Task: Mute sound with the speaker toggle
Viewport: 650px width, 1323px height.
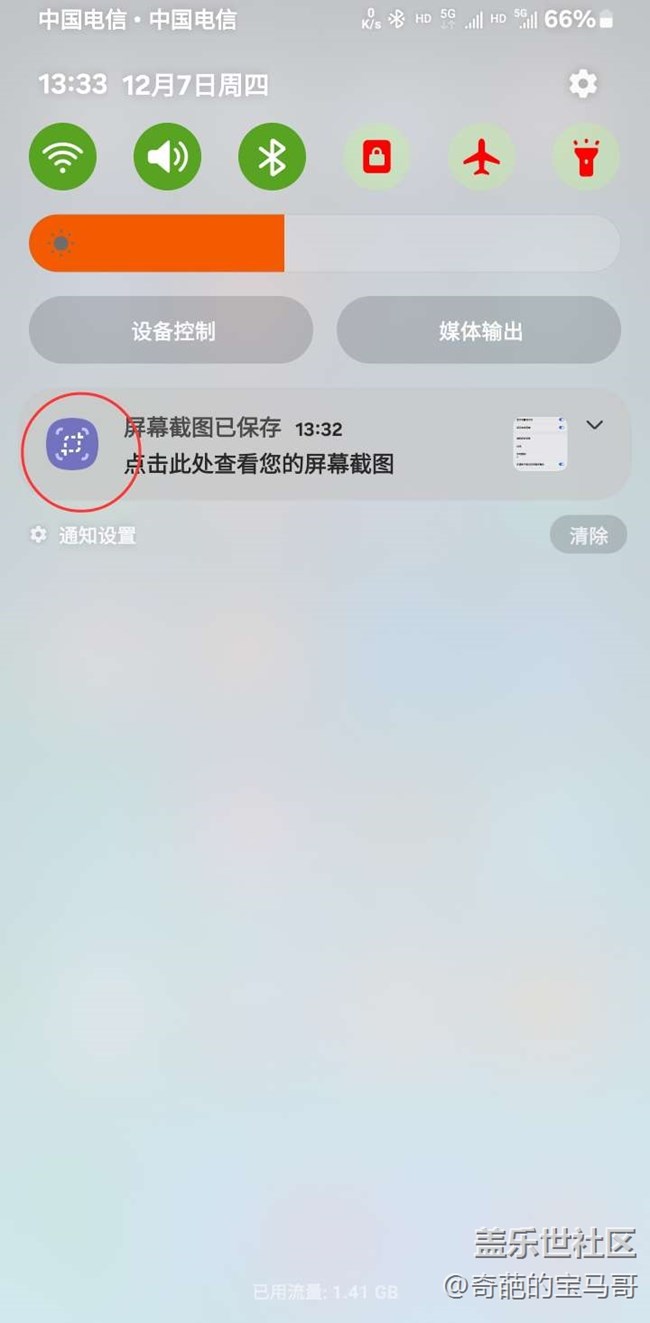Action: [x=168, y=157]
